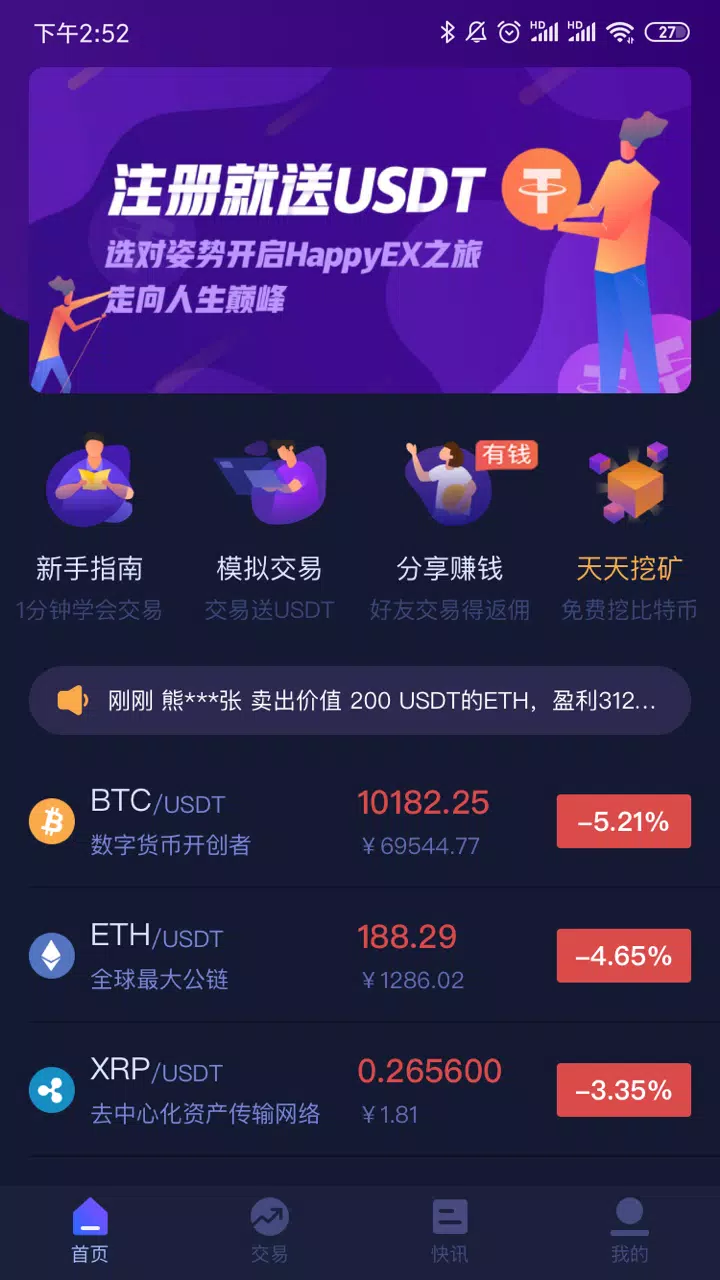Switch to the 我的 profile tab
The image size is (720, 1280).
point(629,1232)
